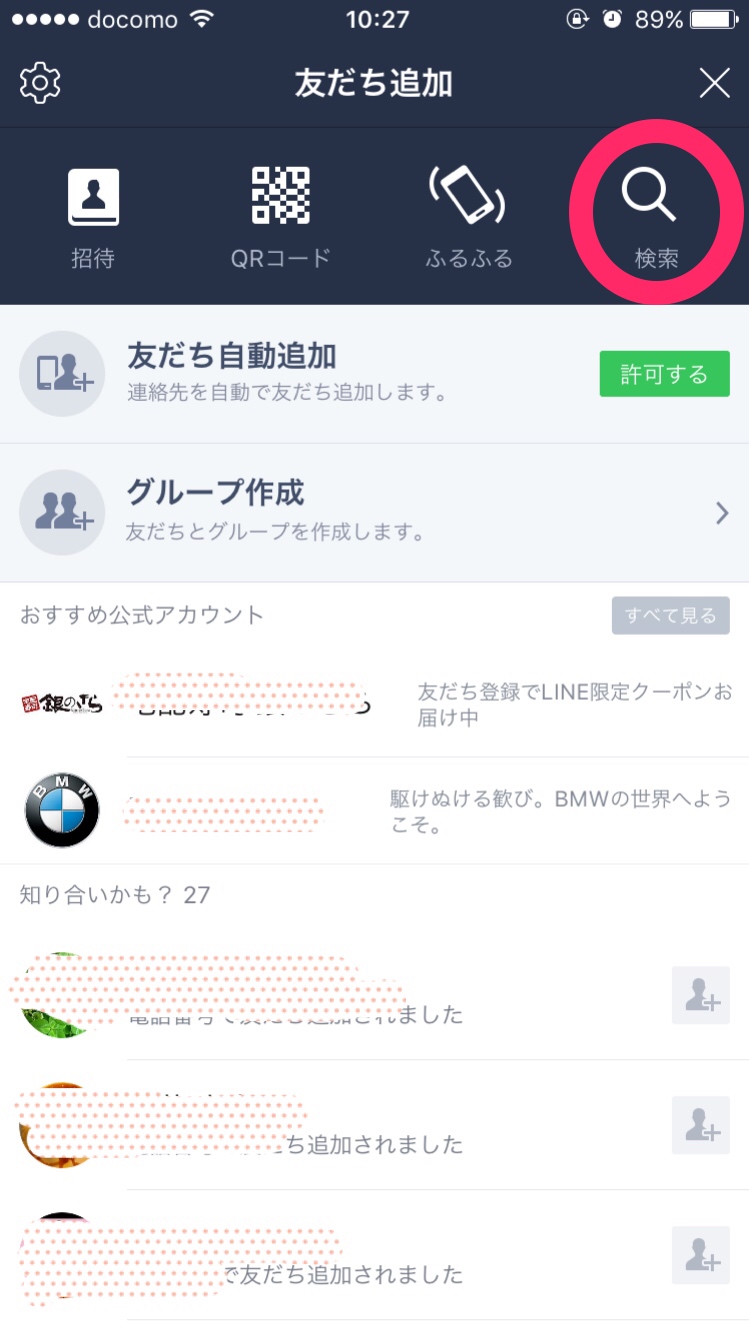Close the 友だち追加 screen
This screenshot has width=749, height=1331.
714,83
